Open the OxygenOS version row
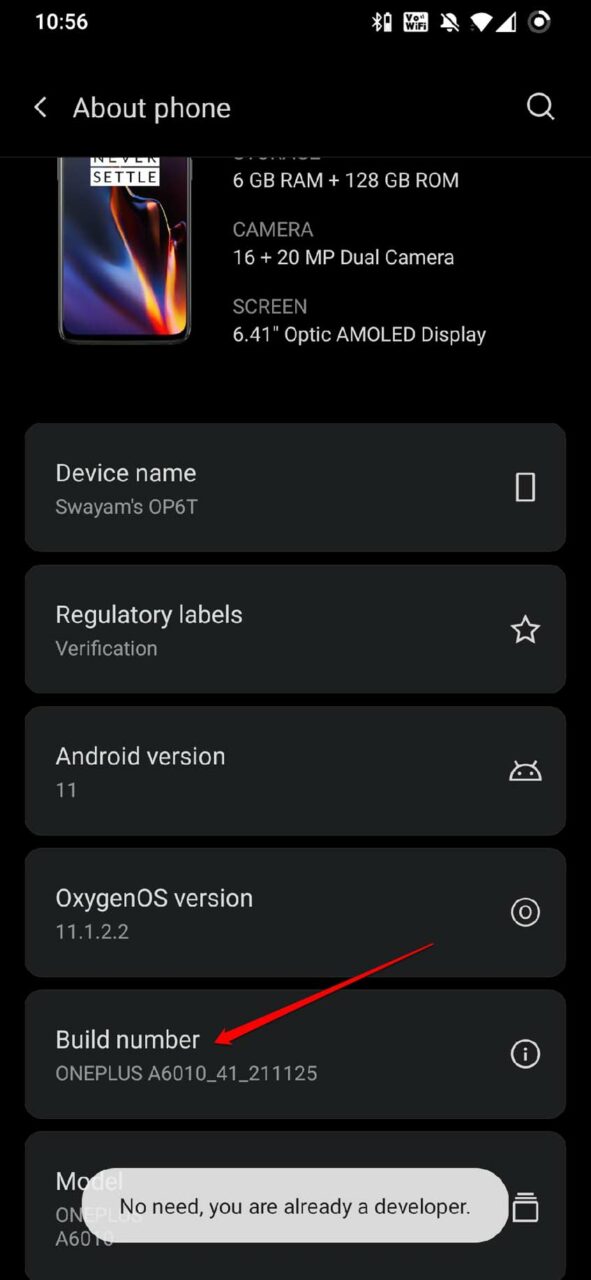 (295, 913)
